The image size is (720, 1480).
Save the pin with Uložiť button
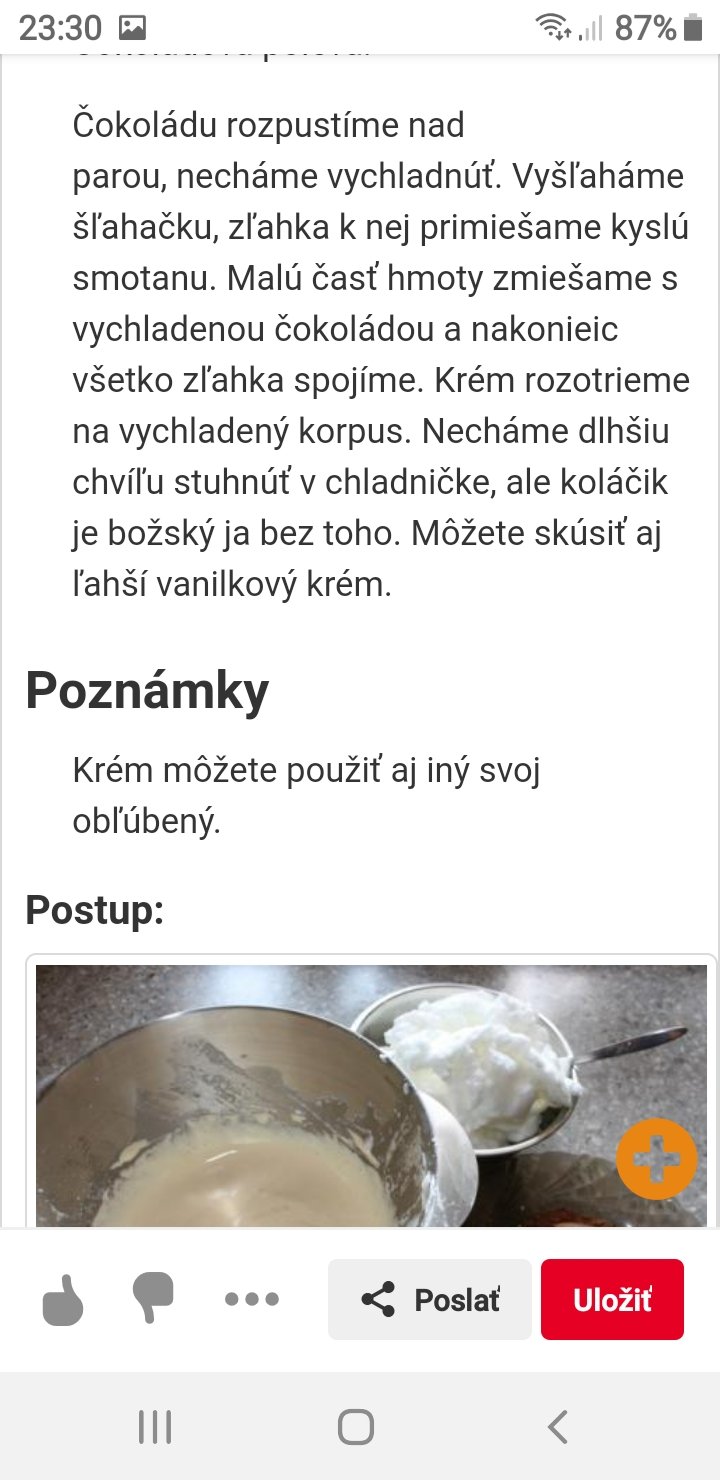click(x=612, y=1300)
